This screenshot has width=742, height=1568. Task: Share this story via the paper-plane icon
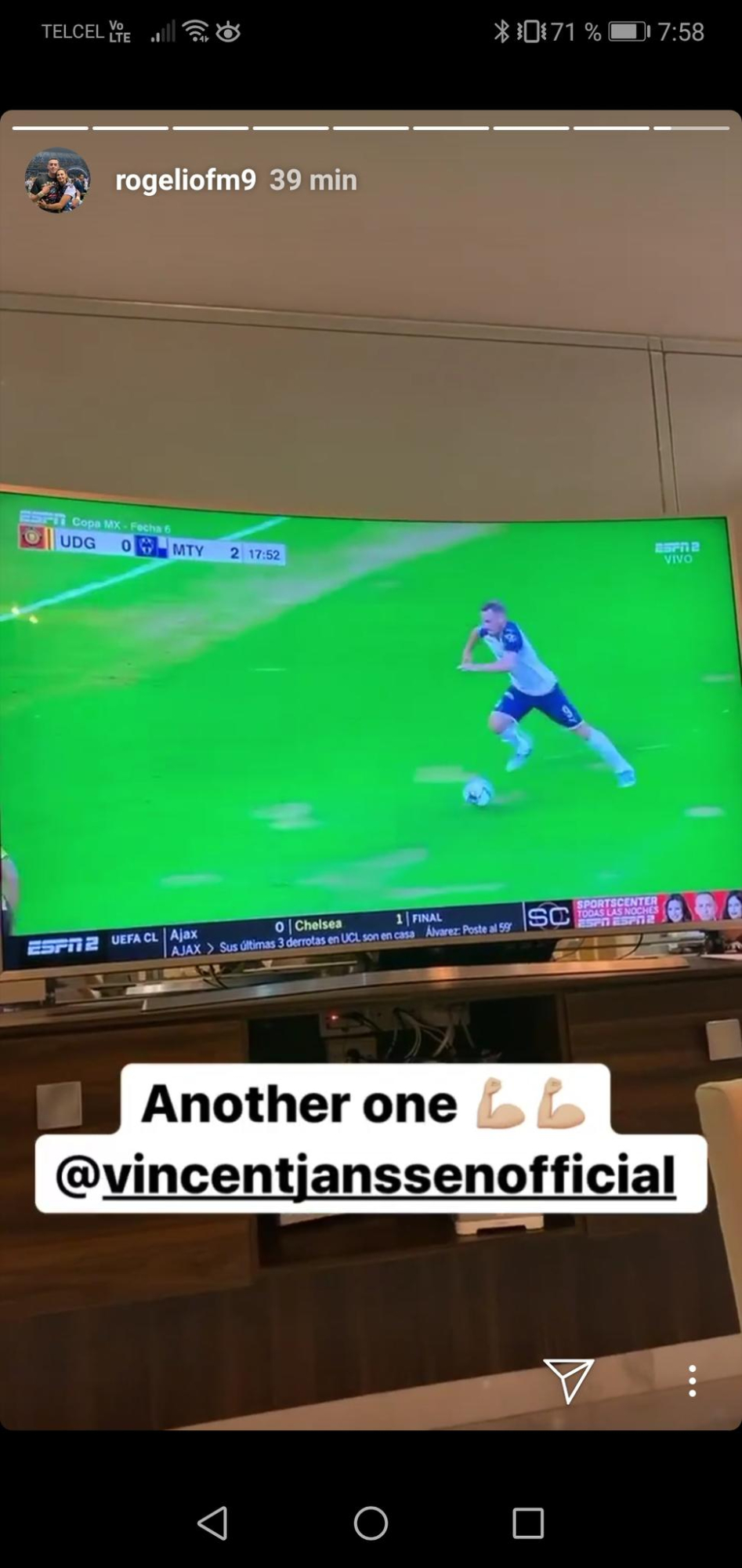(568, 1380)
